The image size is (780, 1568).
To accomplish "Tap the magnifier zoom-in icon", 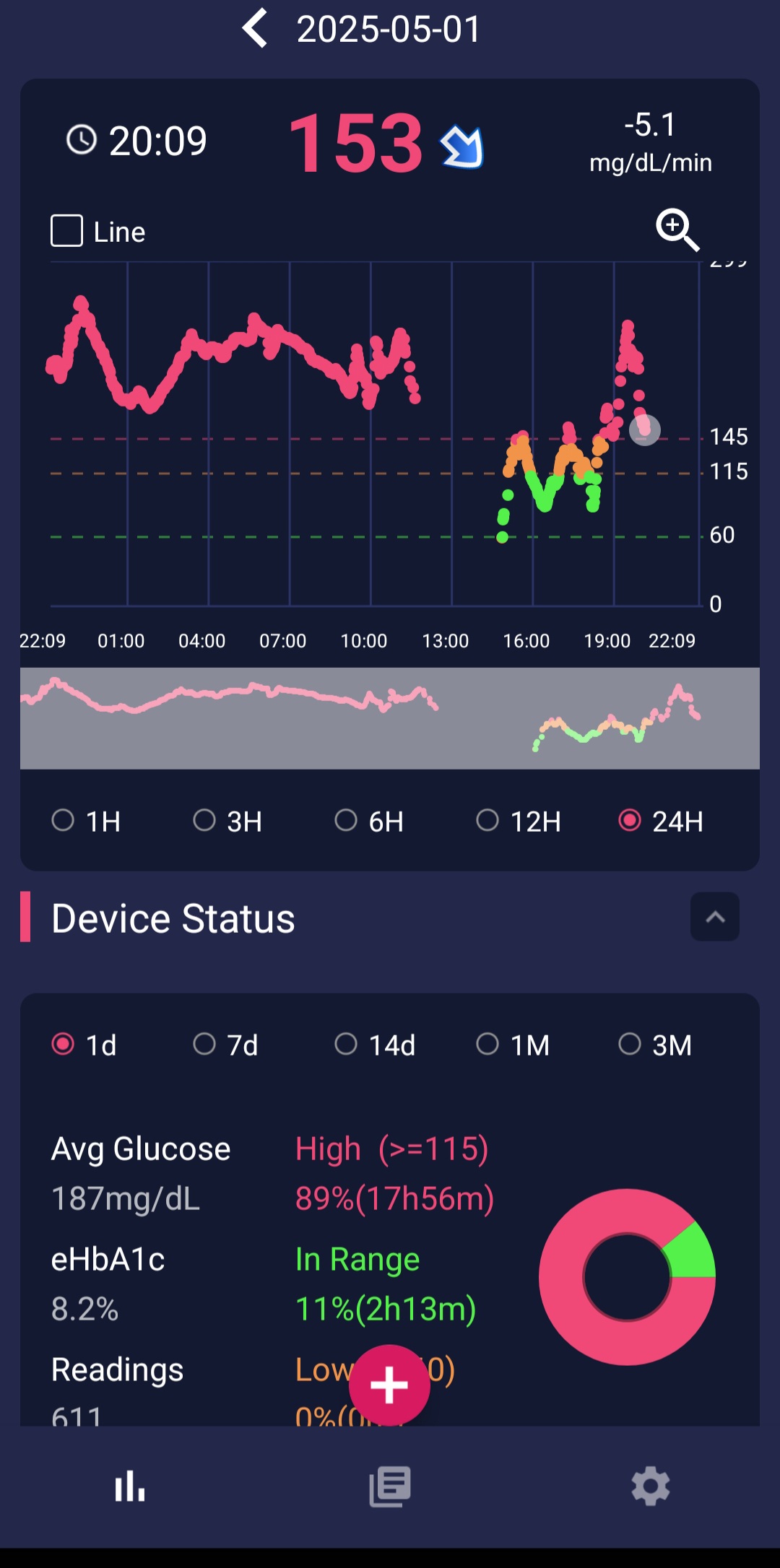I will [x=677, y=230].
